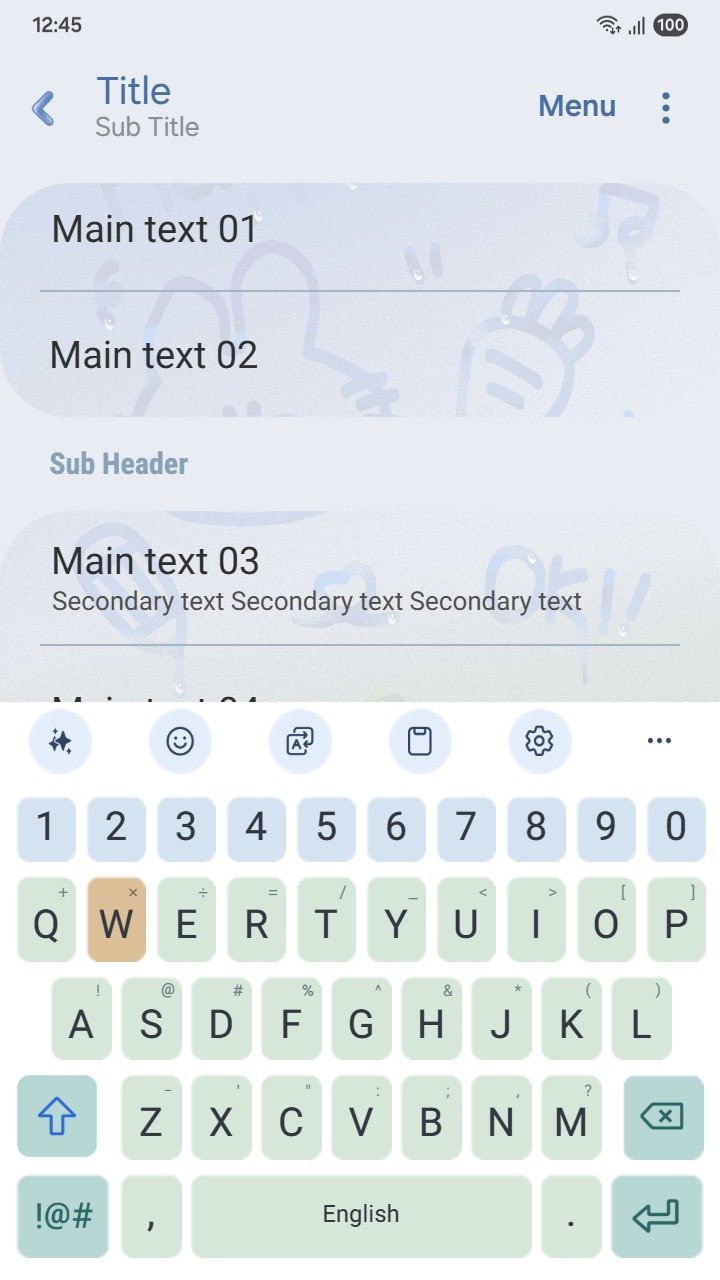The height and width of the screenshot is (1280, 720).
Task: Open the keyboard clipboard
Action: point(420,741)
